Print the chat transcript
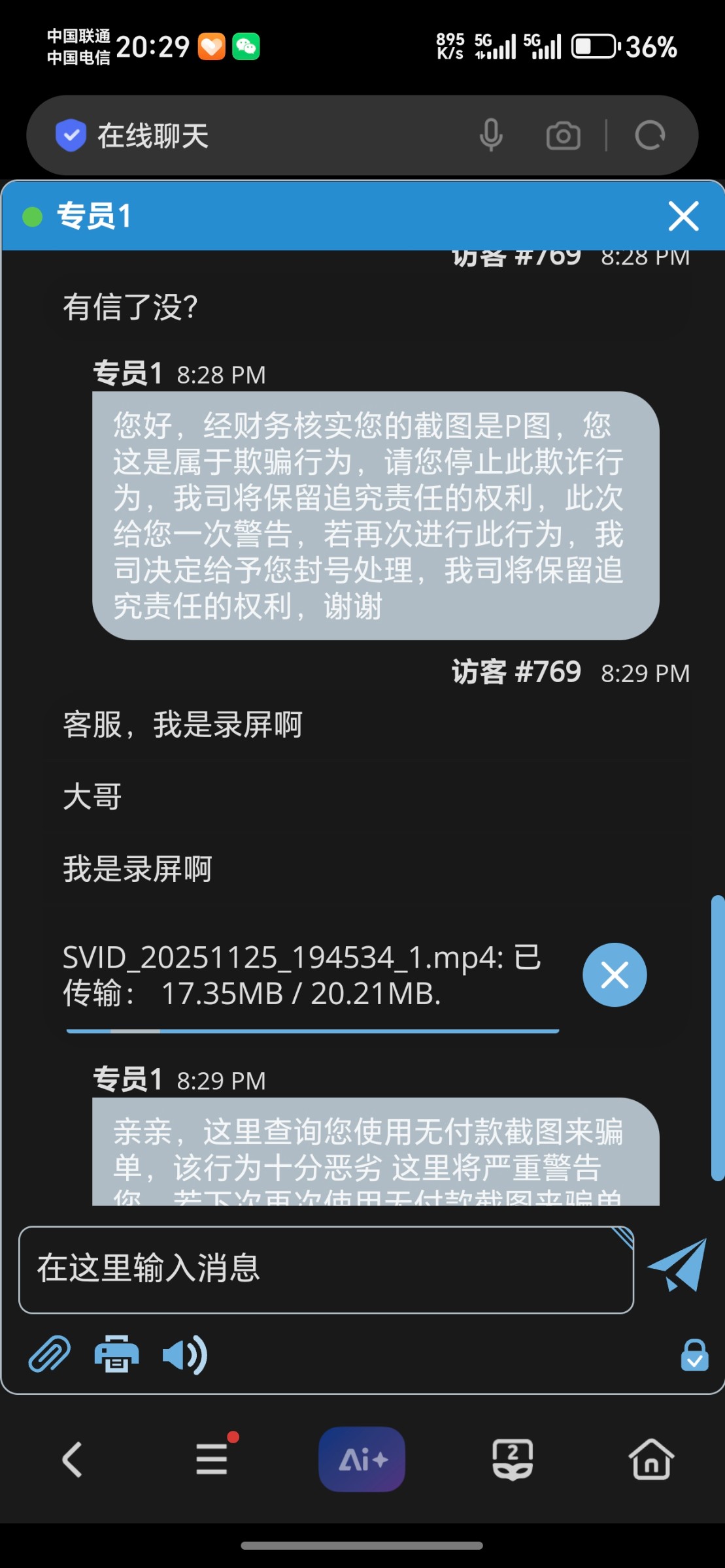 click(x=116, y=1355)
